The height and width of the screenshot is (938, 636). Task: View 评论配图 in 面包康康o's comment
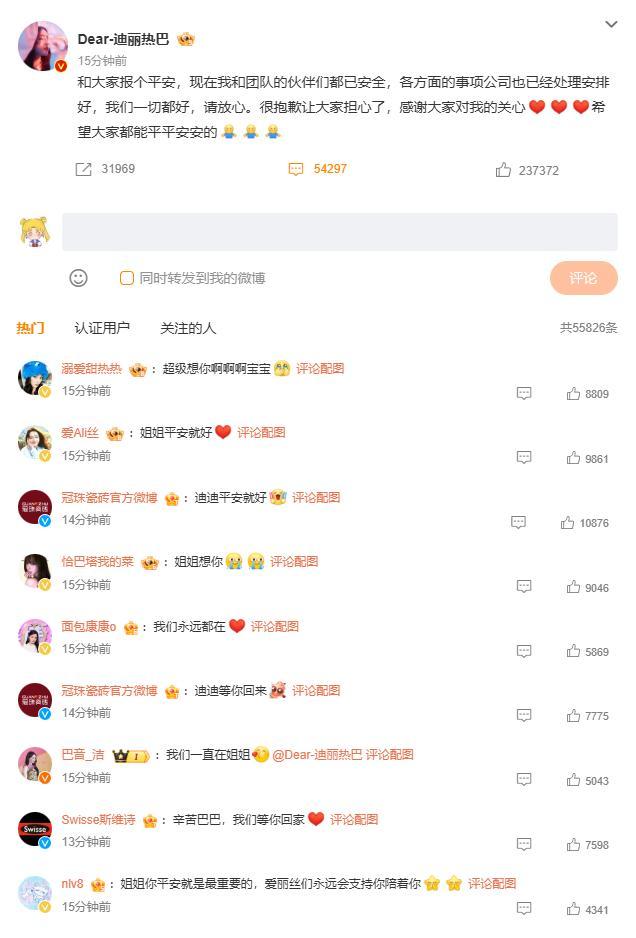(x=275, y=626)
